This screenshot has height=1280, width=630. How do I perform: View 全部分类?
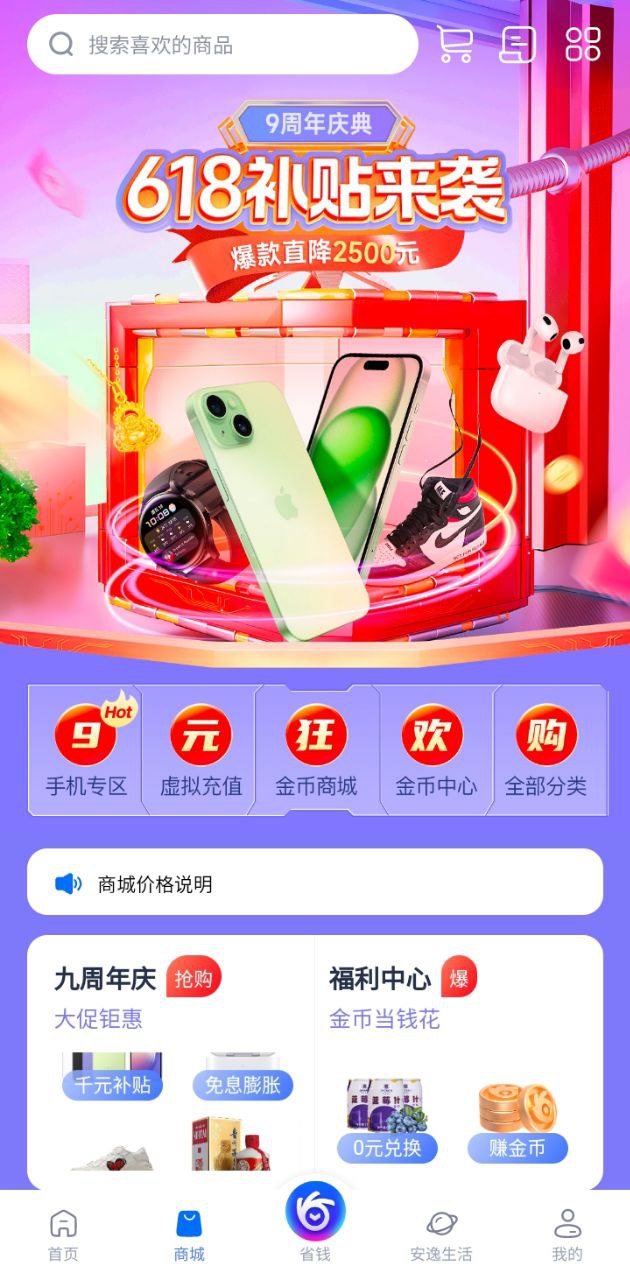[x=546, y=751]
